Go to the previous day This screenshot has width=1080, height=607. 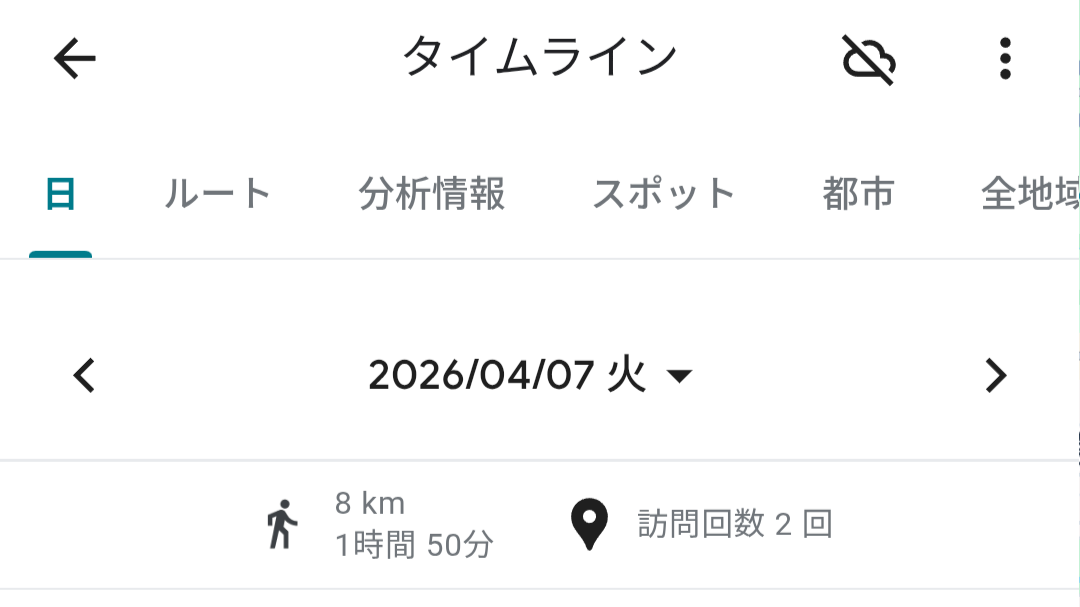pyautogui.click(x=84, y=376)
